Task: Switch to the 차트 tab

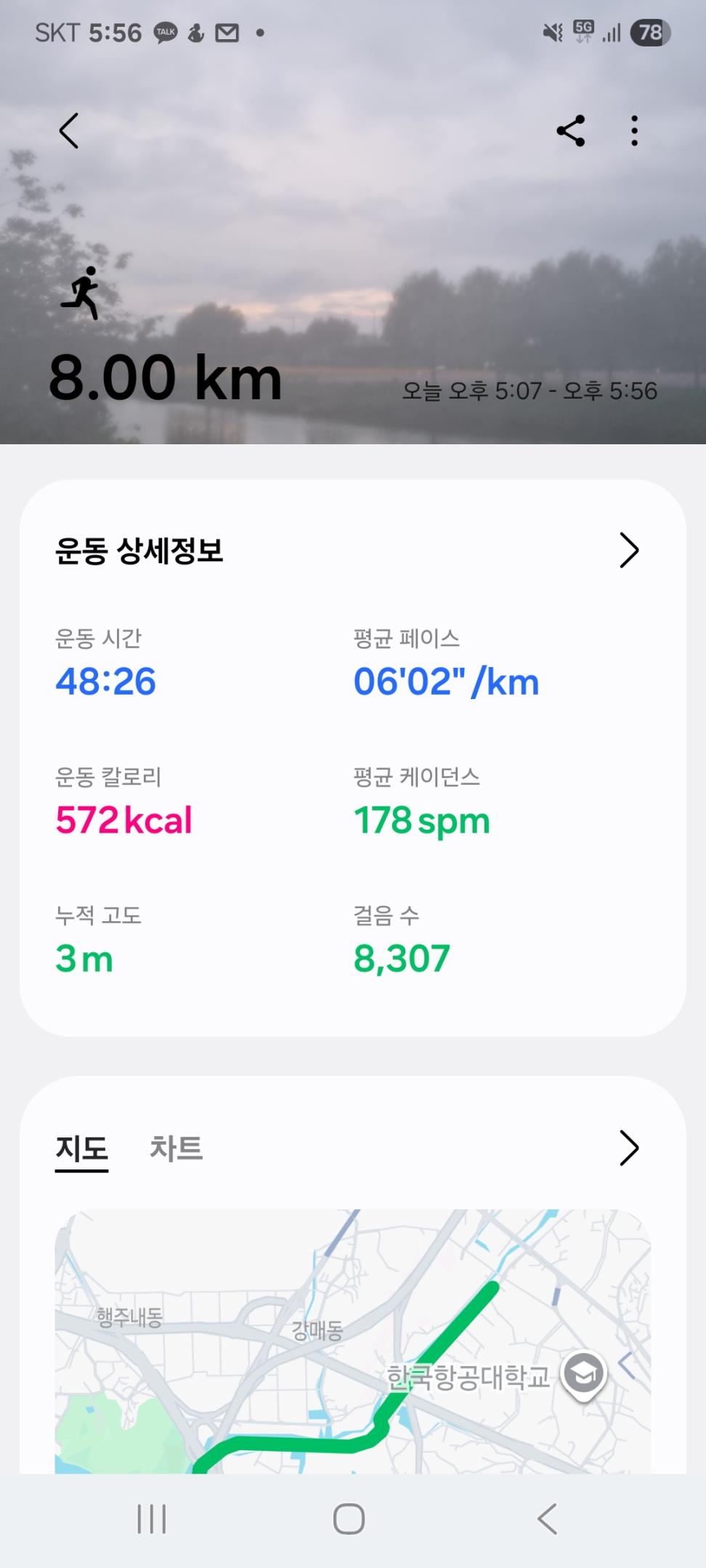Action: [176, 1148]
